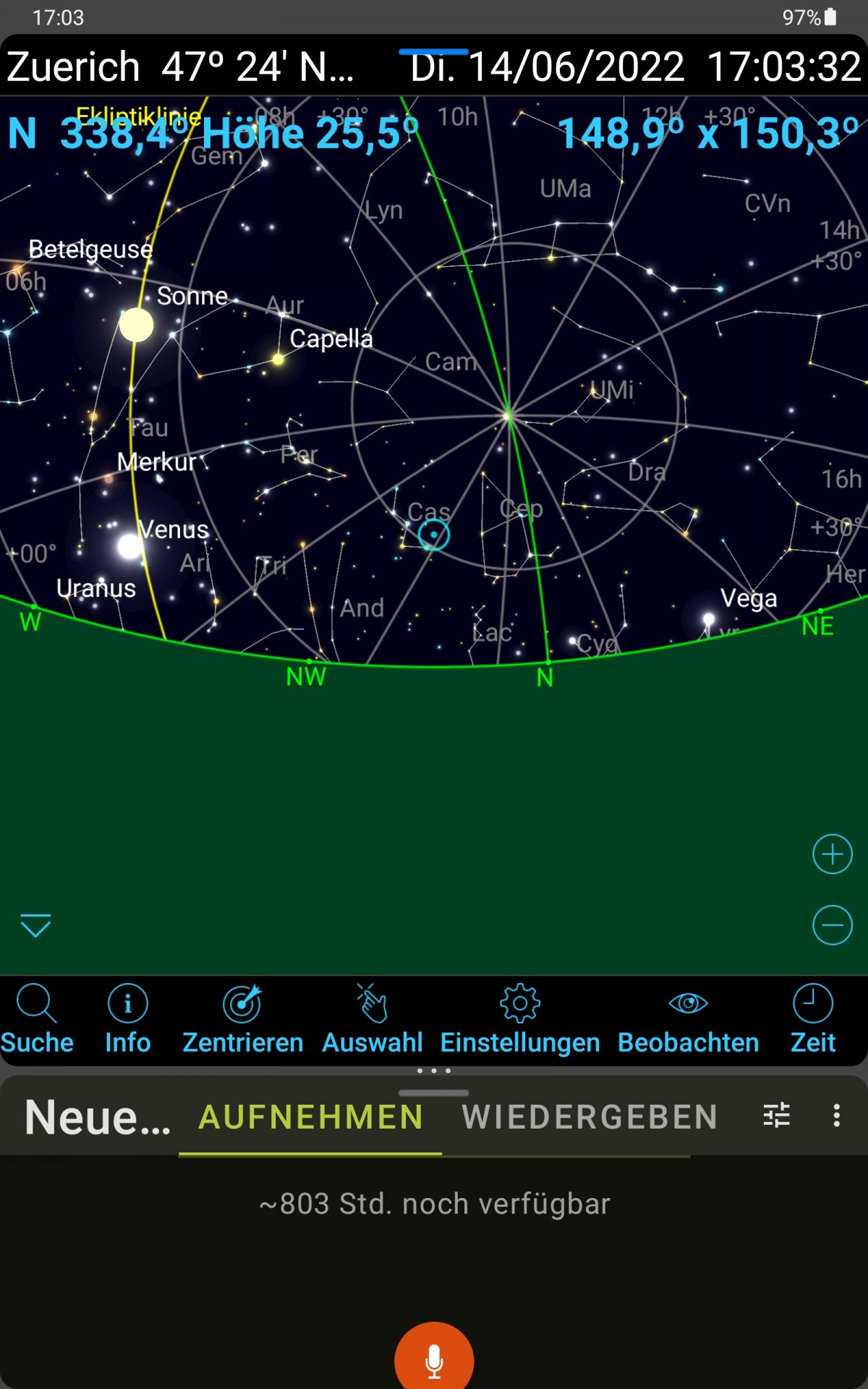Open the Zeit time controls
Viewport: 868px width, 1389px height.
point(813,1019)
